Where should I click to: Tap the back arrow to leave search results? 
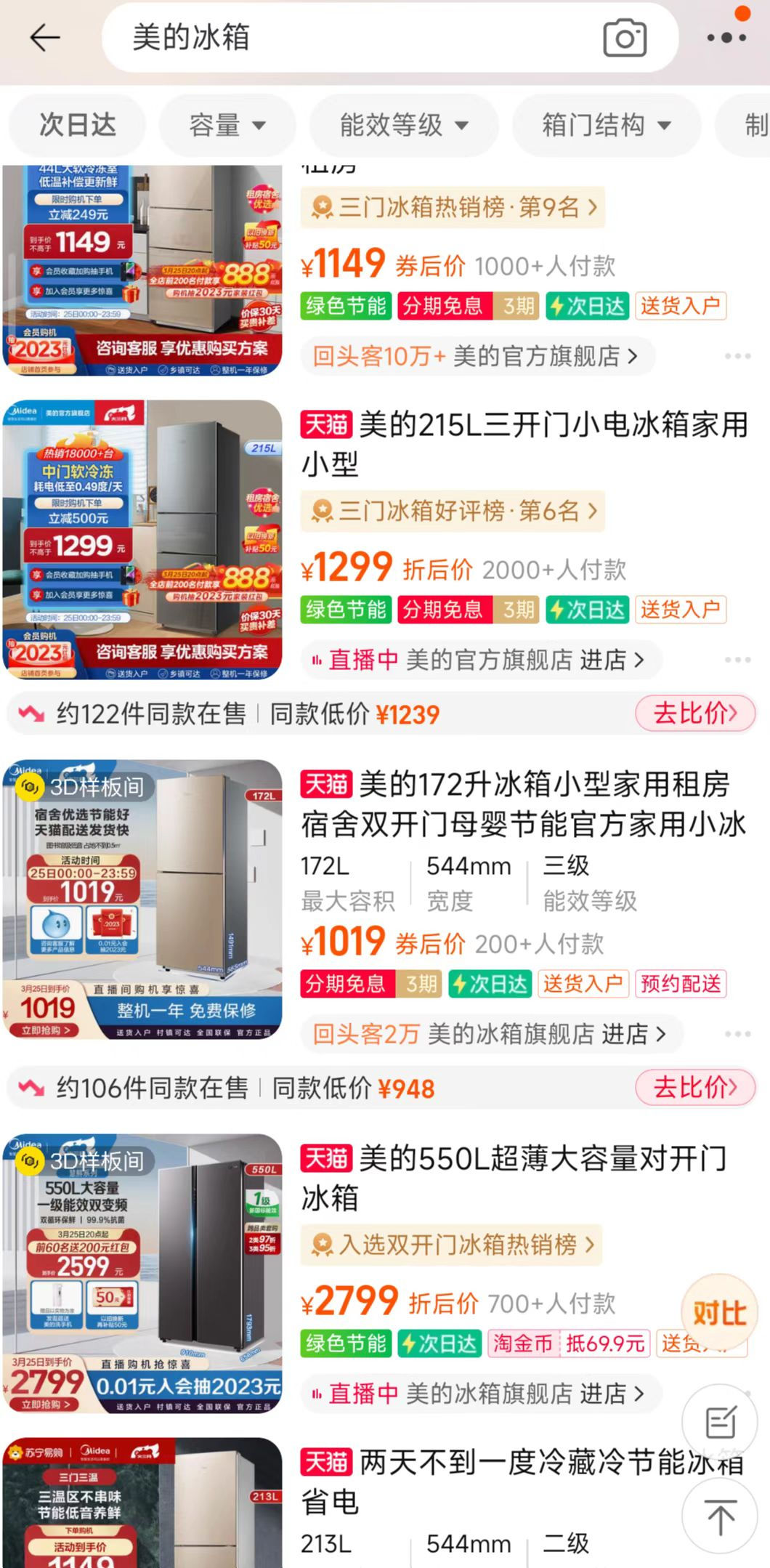(45, 38)
